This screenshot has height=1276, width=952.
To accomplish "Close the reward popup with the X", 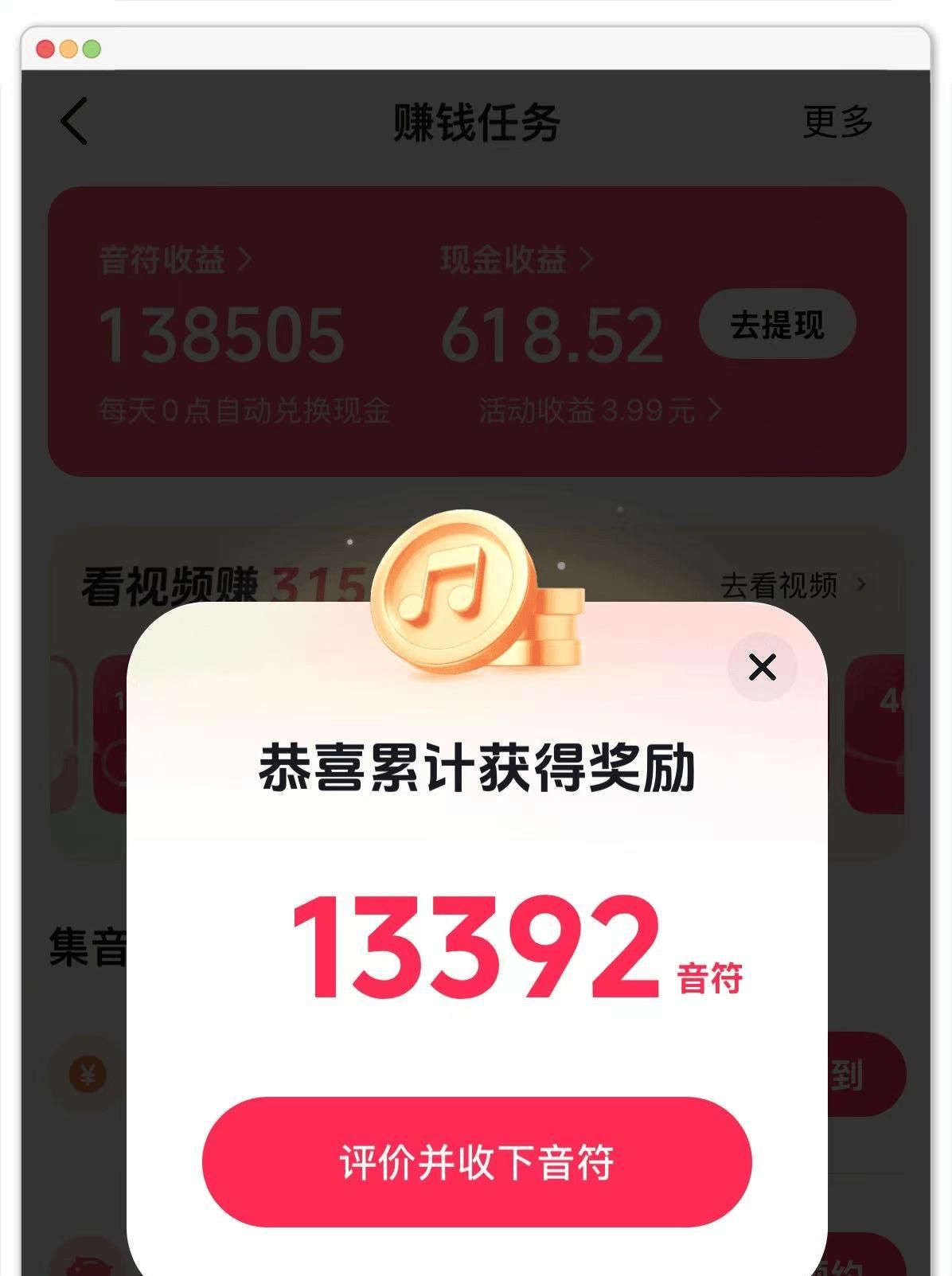I will tap(762, 667).
